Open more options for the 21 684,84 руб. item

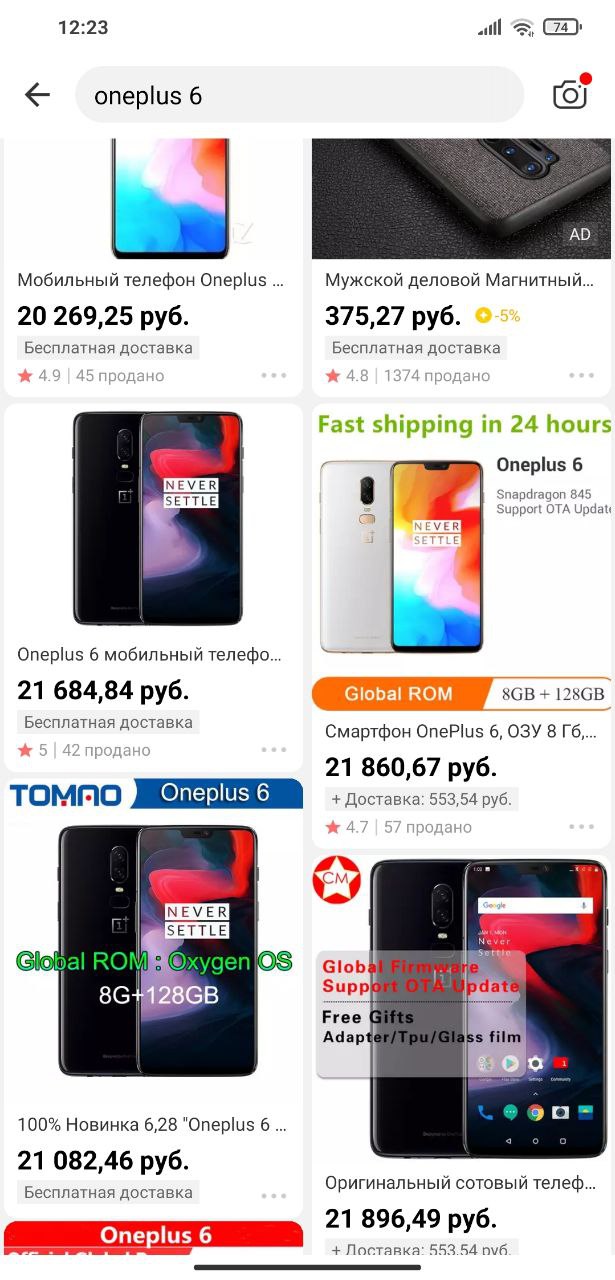pyautogui.click(x=274, y=750)
